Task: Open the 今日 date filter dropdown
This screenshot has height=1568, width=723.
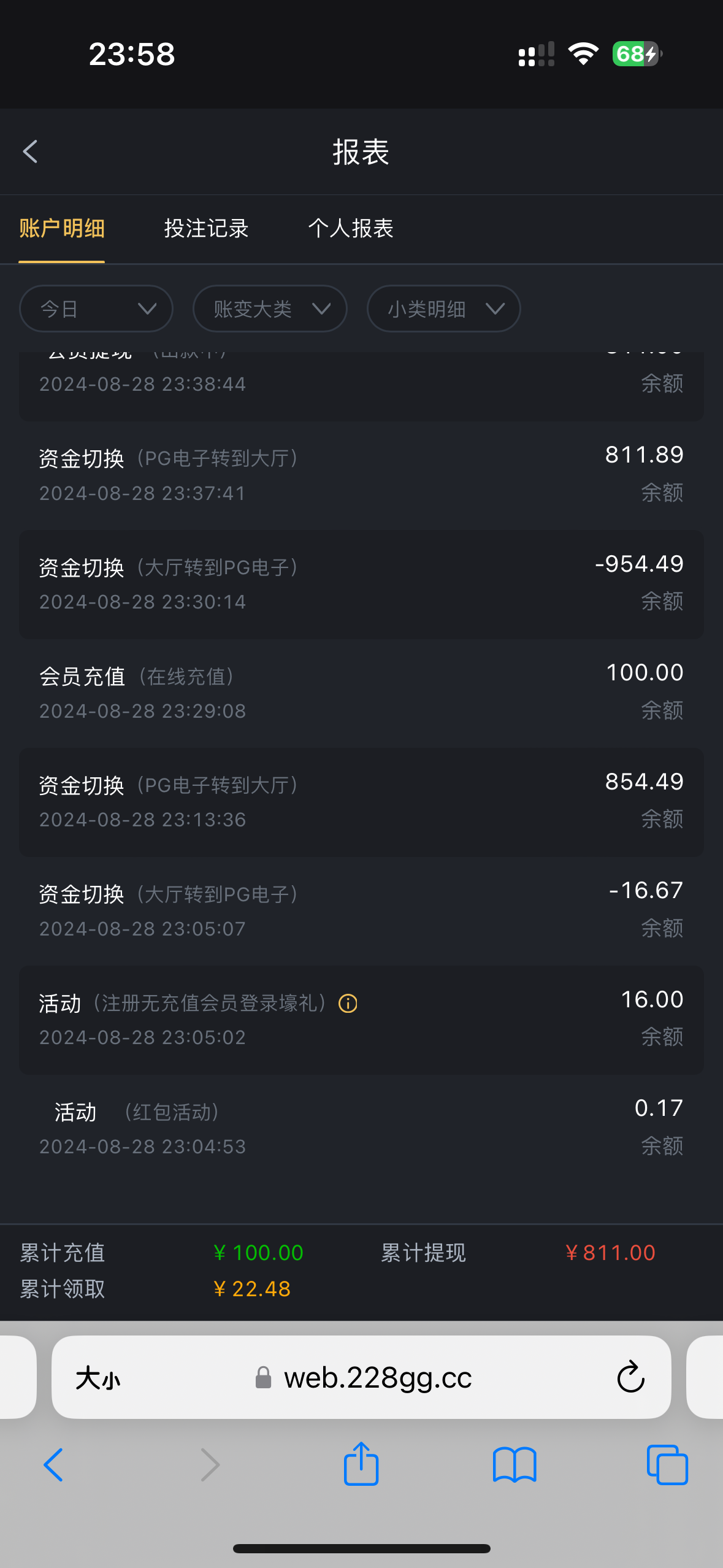Action: tap(96, 309)
